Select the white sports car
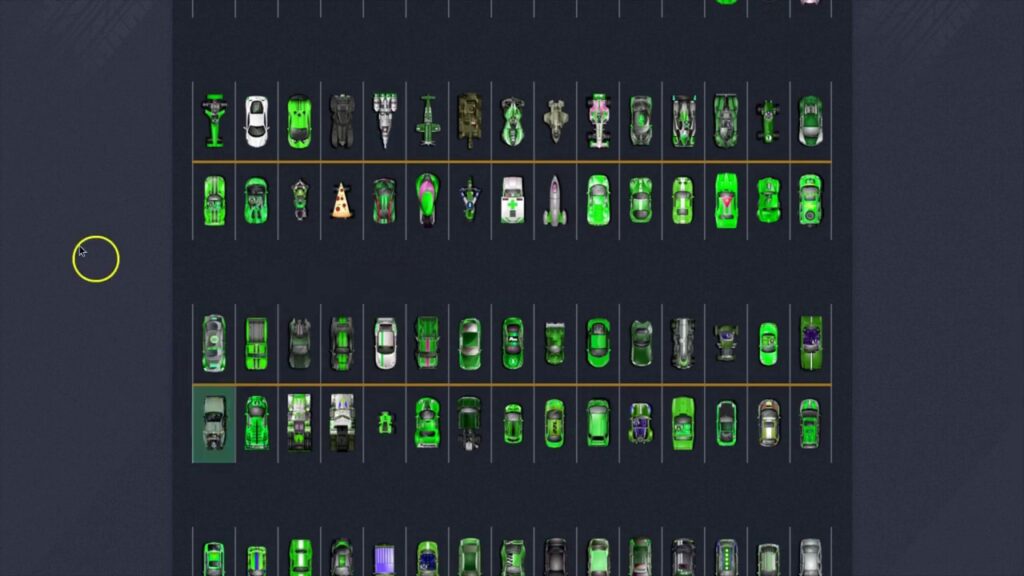Screen dimensions: 1024x576 coord(257,121)
